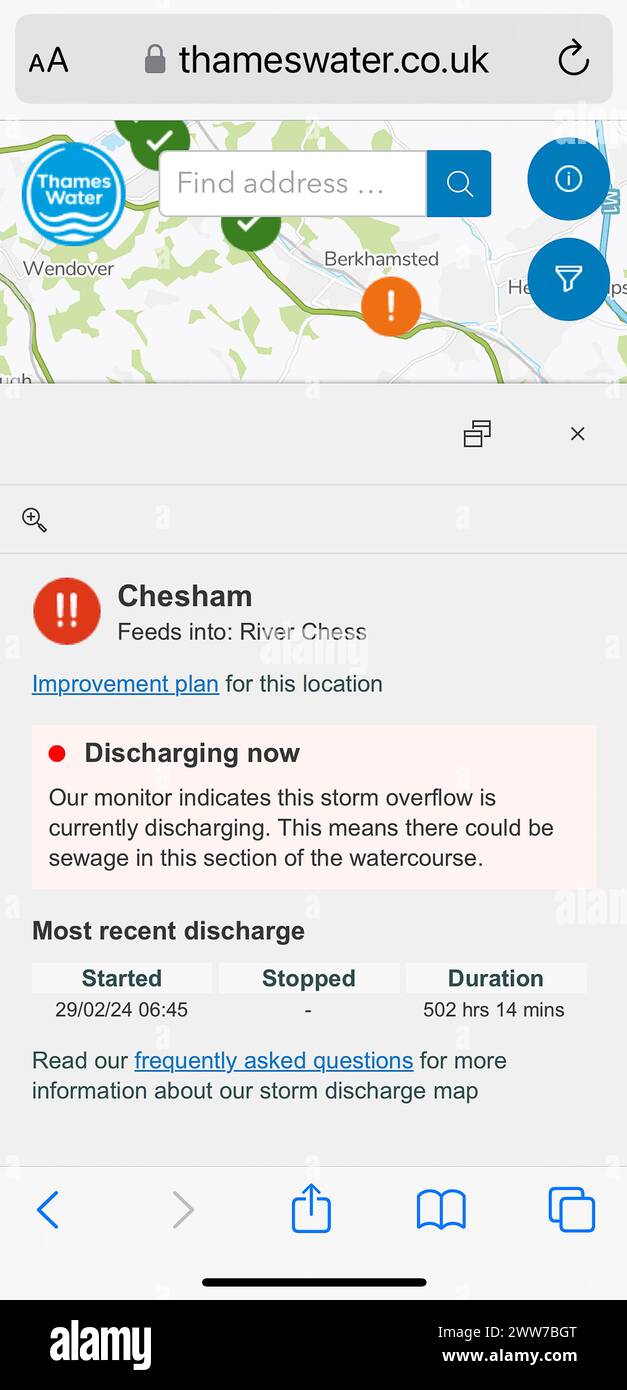Viewport: 627px width, 1390px height.
Task: Tap the Find address search field
Action: pyautogui.click(x=293, y=183)
